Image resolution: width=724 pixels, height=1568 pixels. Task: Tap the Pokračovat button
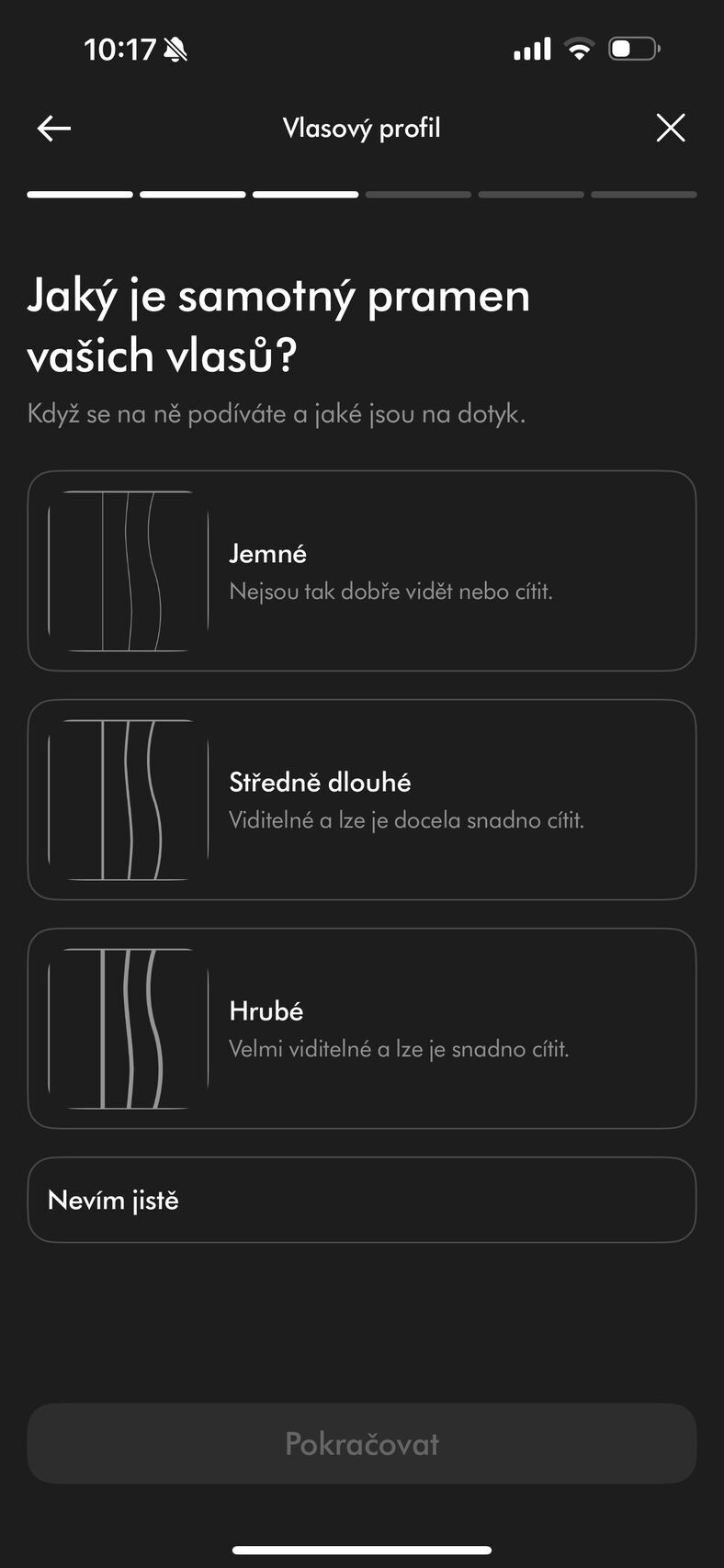[362, 1443]
